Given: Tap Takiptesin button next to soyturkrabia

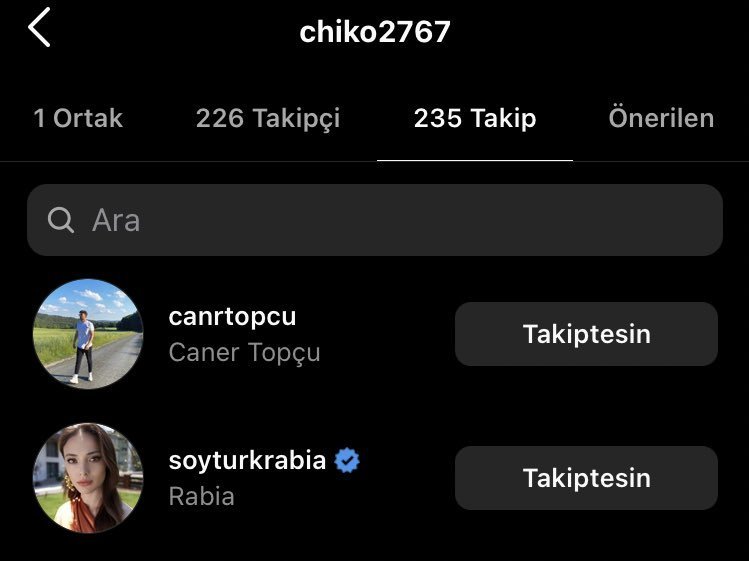Looking at the screenshot, I should click(586, 478).
